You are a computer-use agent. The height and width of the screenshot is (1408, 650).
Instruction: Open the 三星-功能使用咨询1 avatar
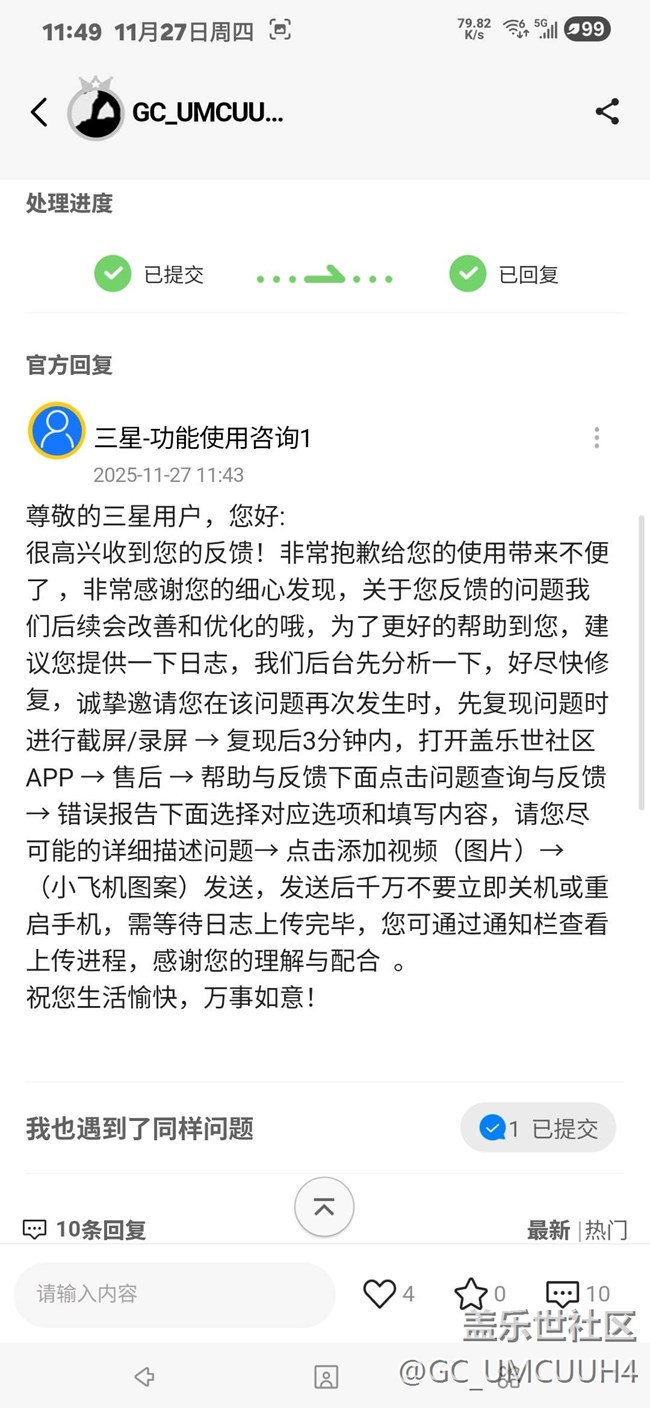pyautogui.click(x=57, y=432)
